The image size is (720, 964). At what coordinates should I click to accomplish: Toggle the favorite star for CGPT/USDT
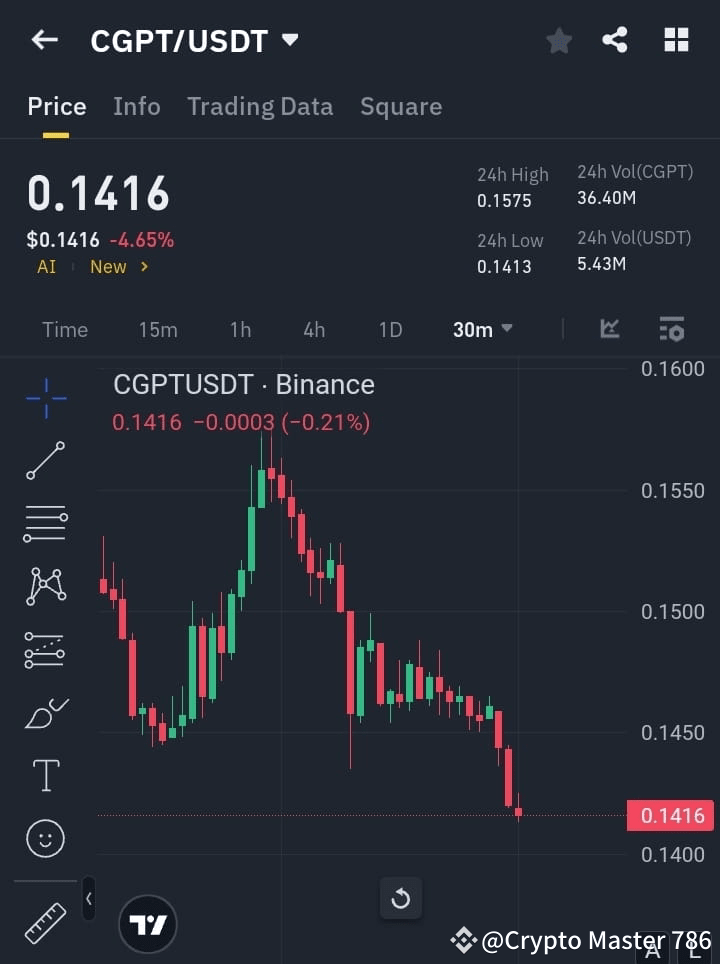558,40
